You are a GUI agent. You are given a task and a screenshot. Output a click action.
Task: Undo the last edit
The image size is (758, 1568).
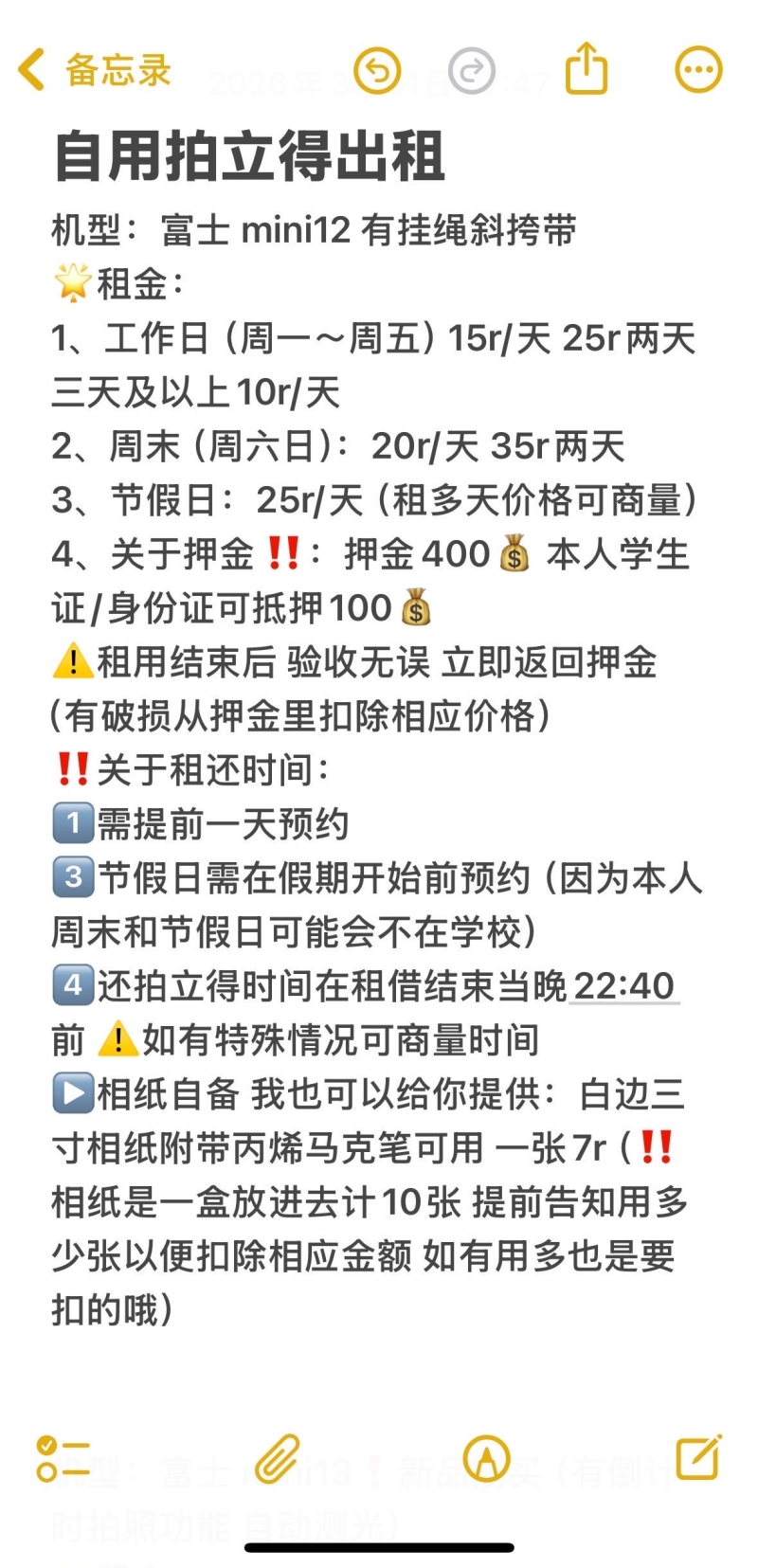pos(377,70)
